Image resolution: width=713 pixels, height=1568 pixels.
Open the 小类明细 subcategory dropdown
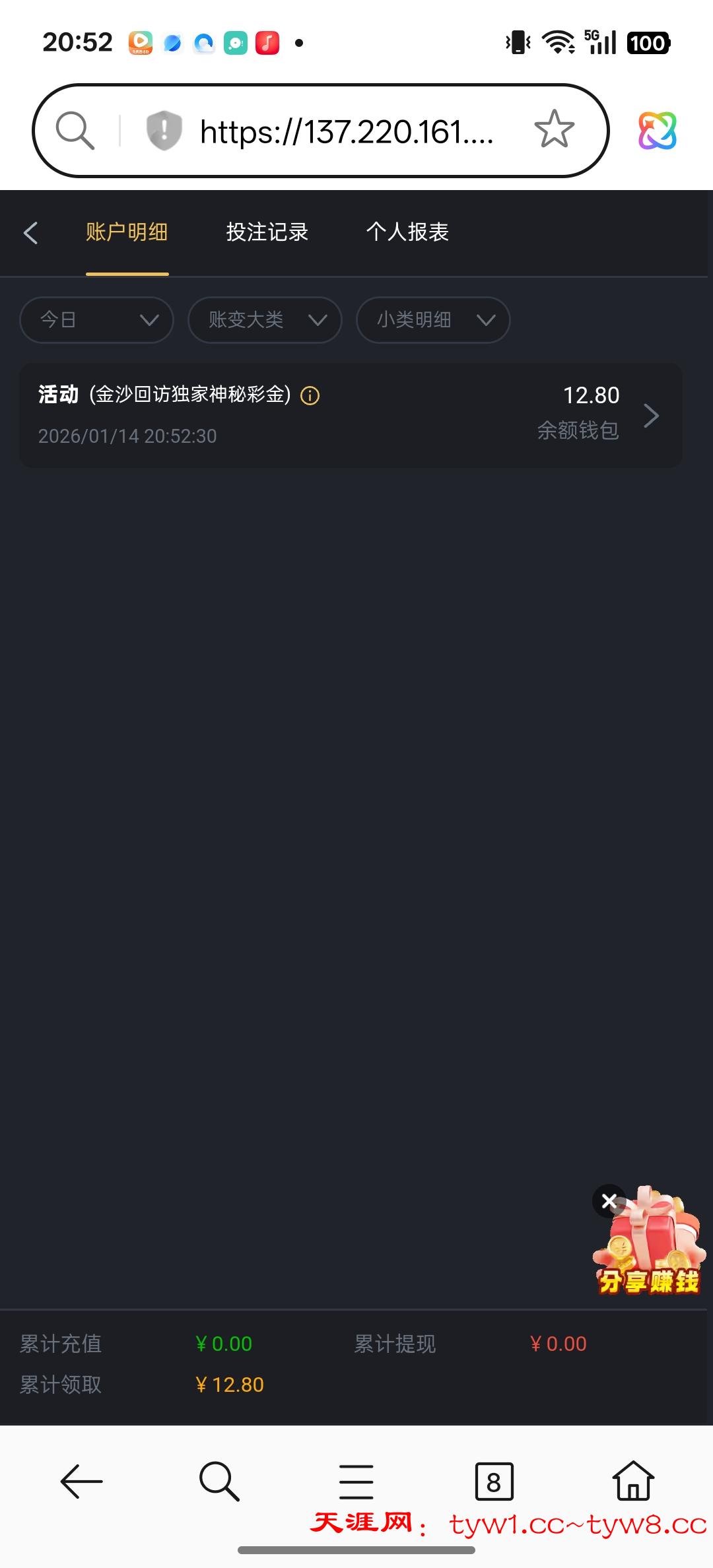[432, 320]
